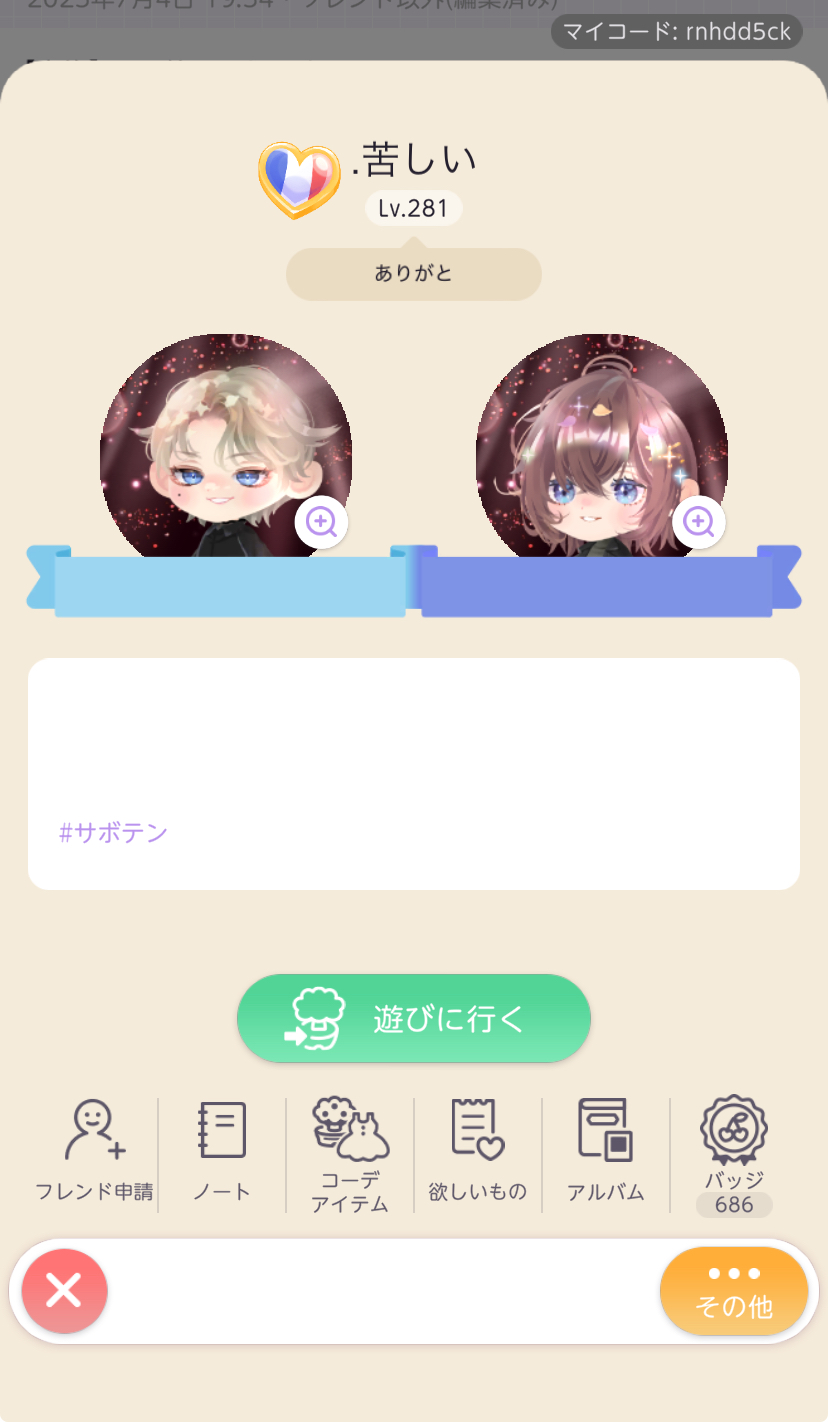Send a friend request via フレンド申請
828x1422 pixels.
point(94,1152)
